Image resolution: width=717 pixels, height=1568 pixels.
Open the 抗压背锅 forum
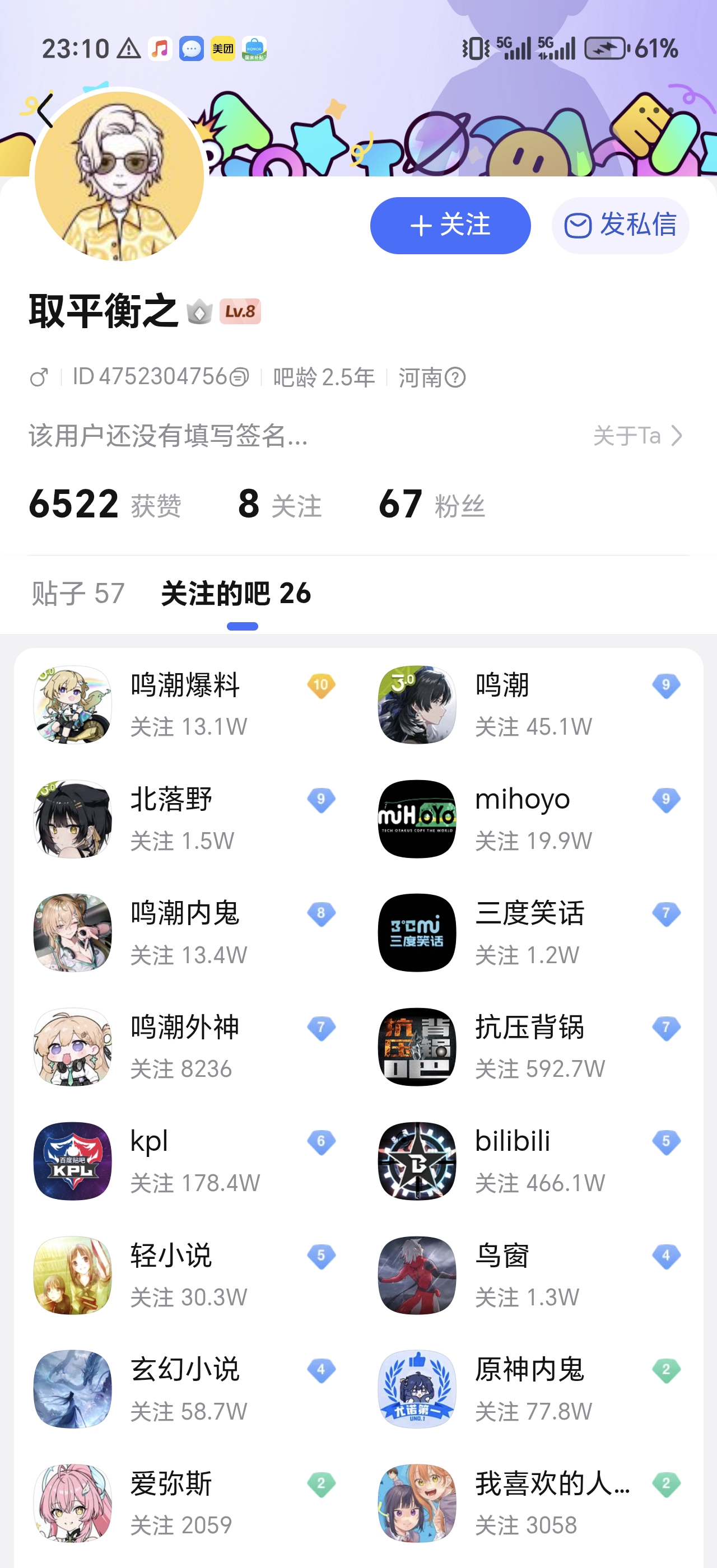[x=529, y=1046]
